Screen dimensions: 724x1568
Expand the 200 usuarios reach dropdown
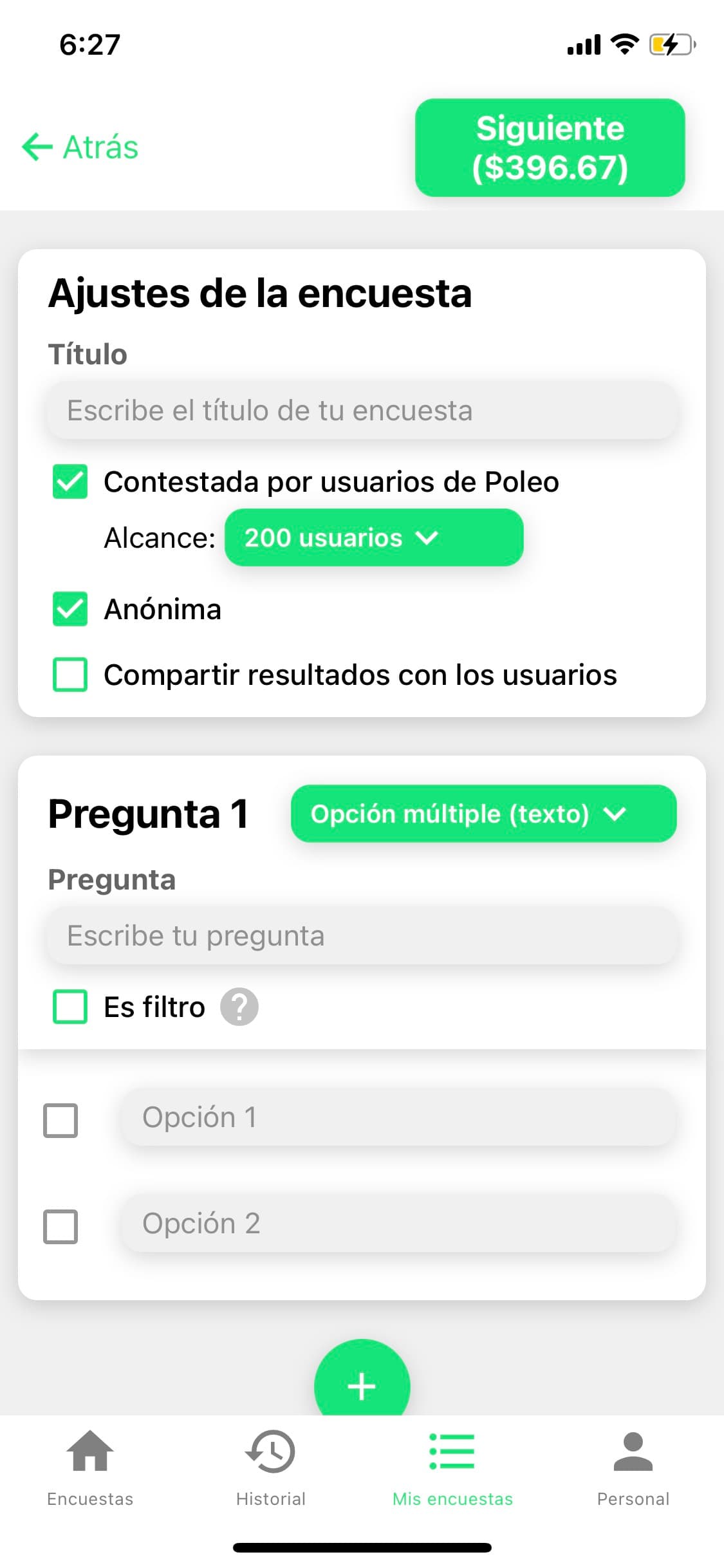(x=374, y=537)
